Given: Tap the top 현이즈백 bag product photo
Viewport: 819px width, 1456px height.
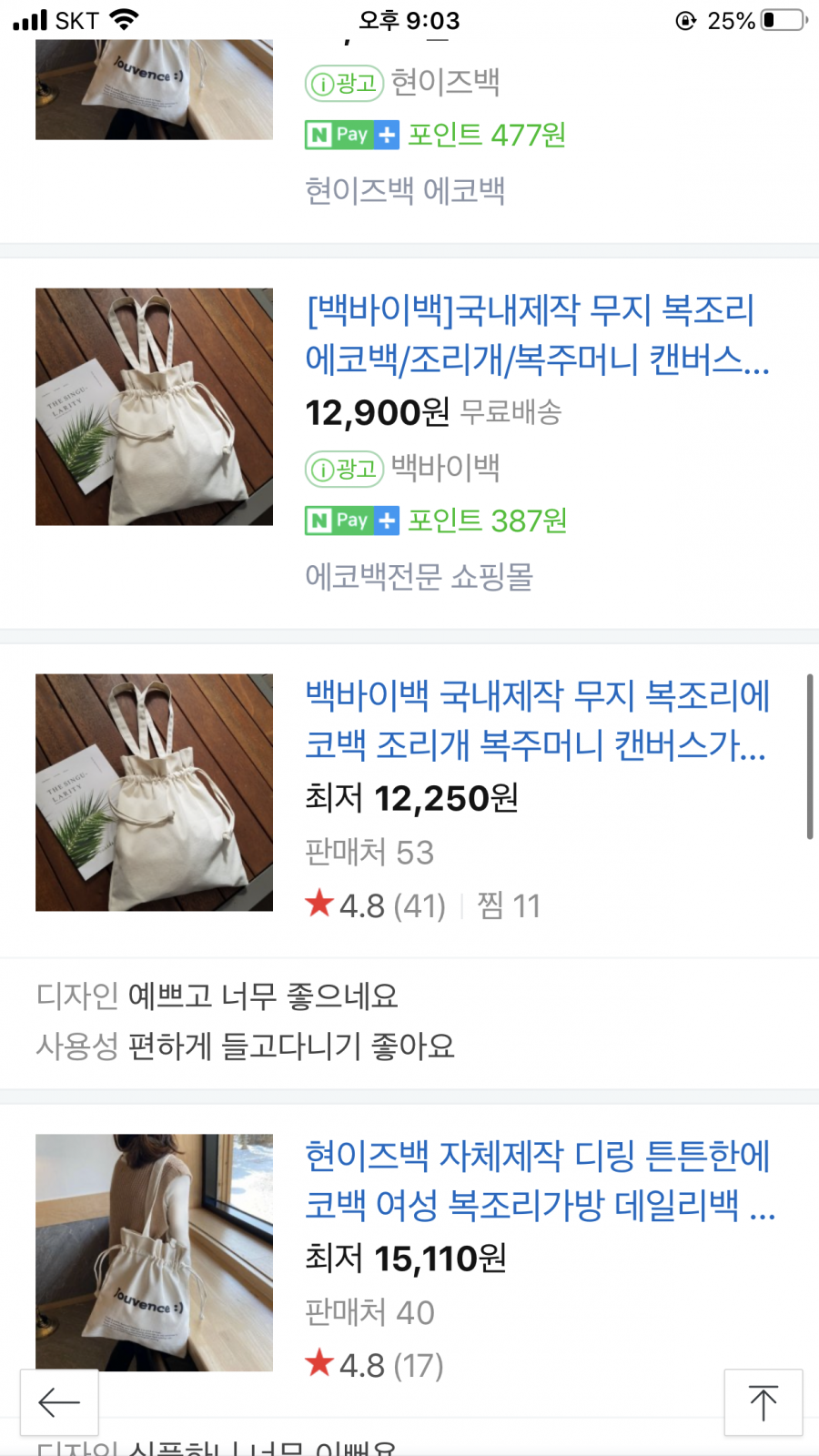Looking at the screenshot, I should click(x=154, y=89).
